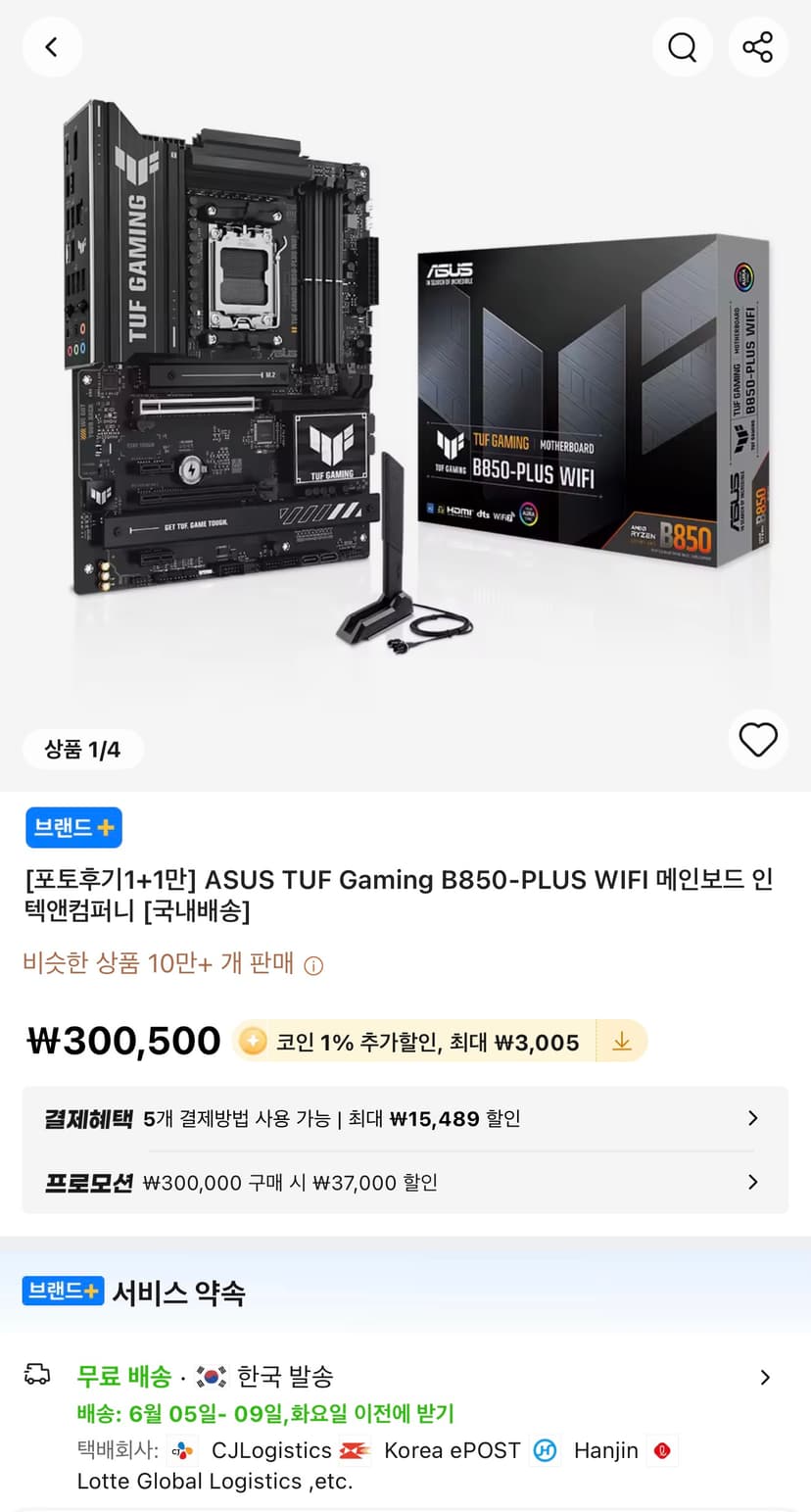Add the product to wishlist with heart

tap(757, 740)
